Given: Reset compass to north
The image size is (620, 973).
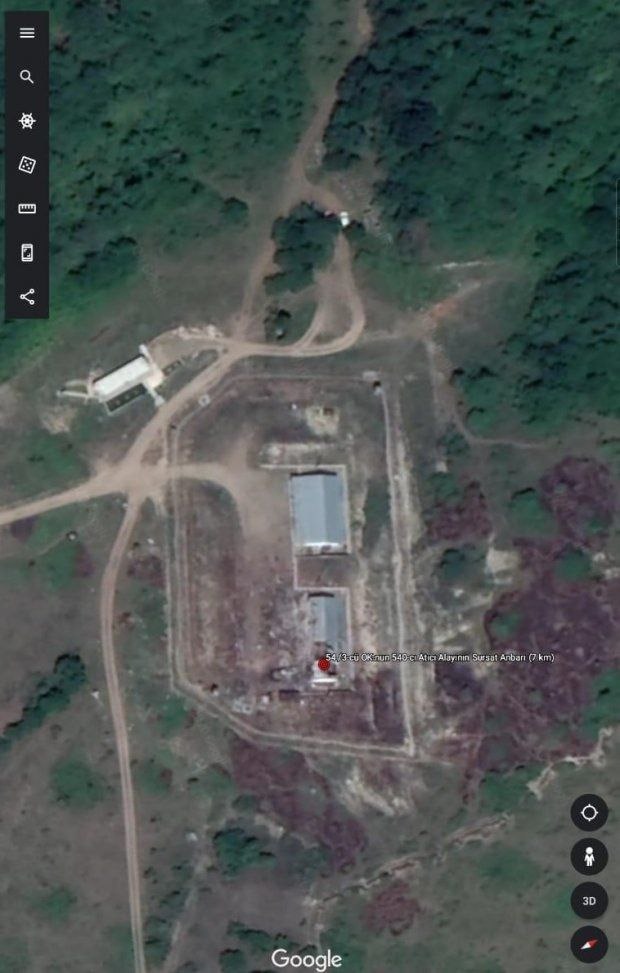Looking at the screenshot, I should point(589,944).
